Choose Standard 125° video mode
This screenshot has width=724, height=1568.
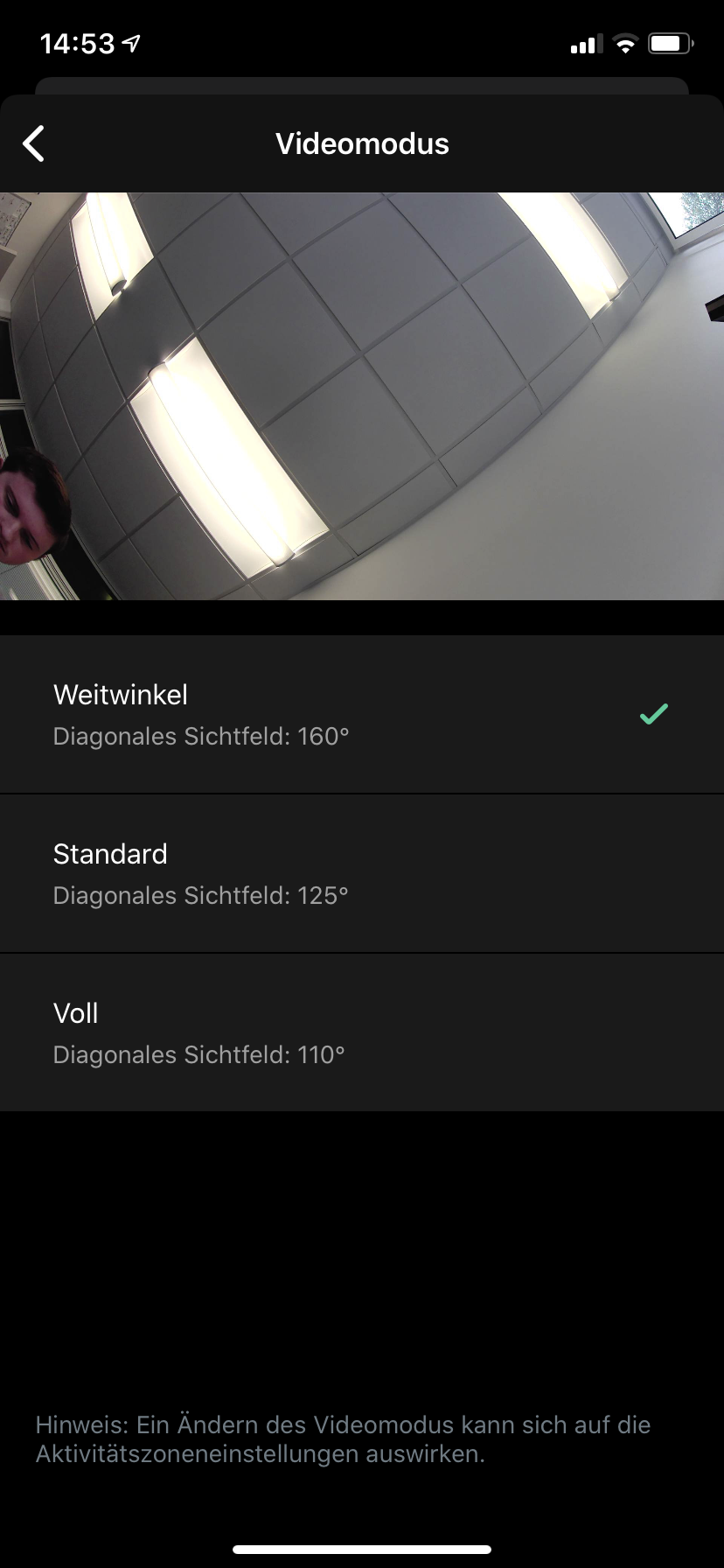(x=361, y=873)
